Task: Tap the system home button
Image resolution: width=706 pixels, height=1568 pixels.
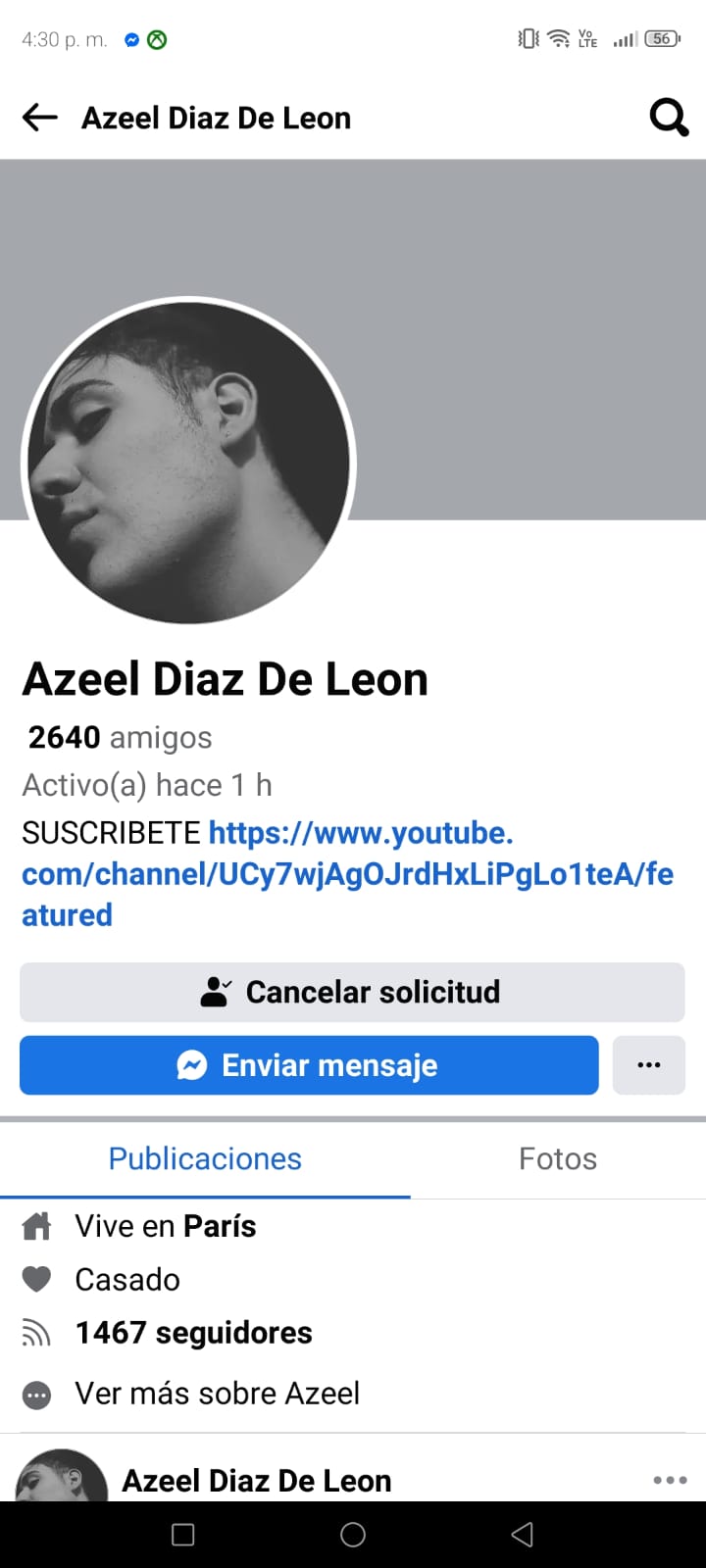Action: tap(353, 1535)
